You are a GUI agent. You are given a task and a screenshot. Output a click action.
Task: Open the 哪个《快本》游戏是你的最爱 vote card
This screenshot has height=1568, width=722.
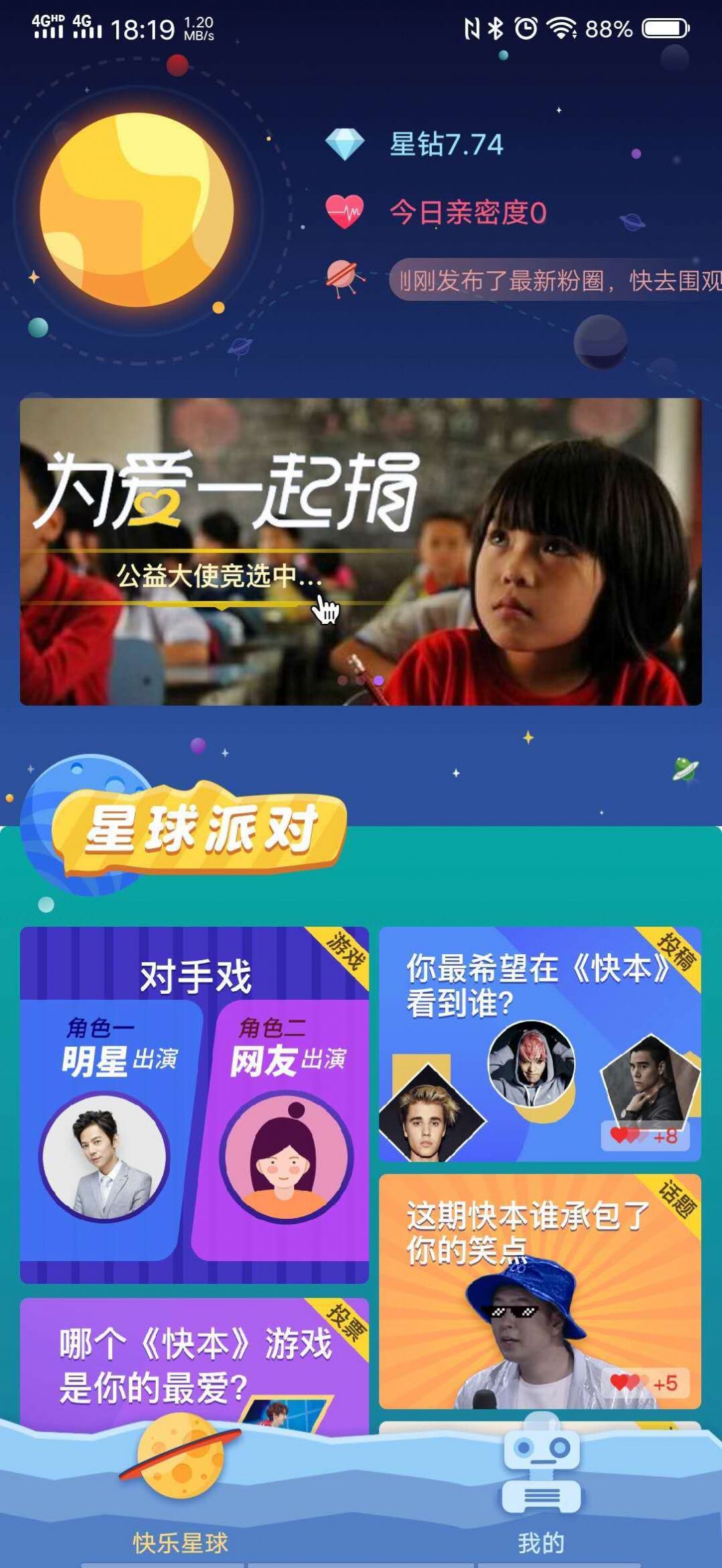click(x=194, y=1365)
